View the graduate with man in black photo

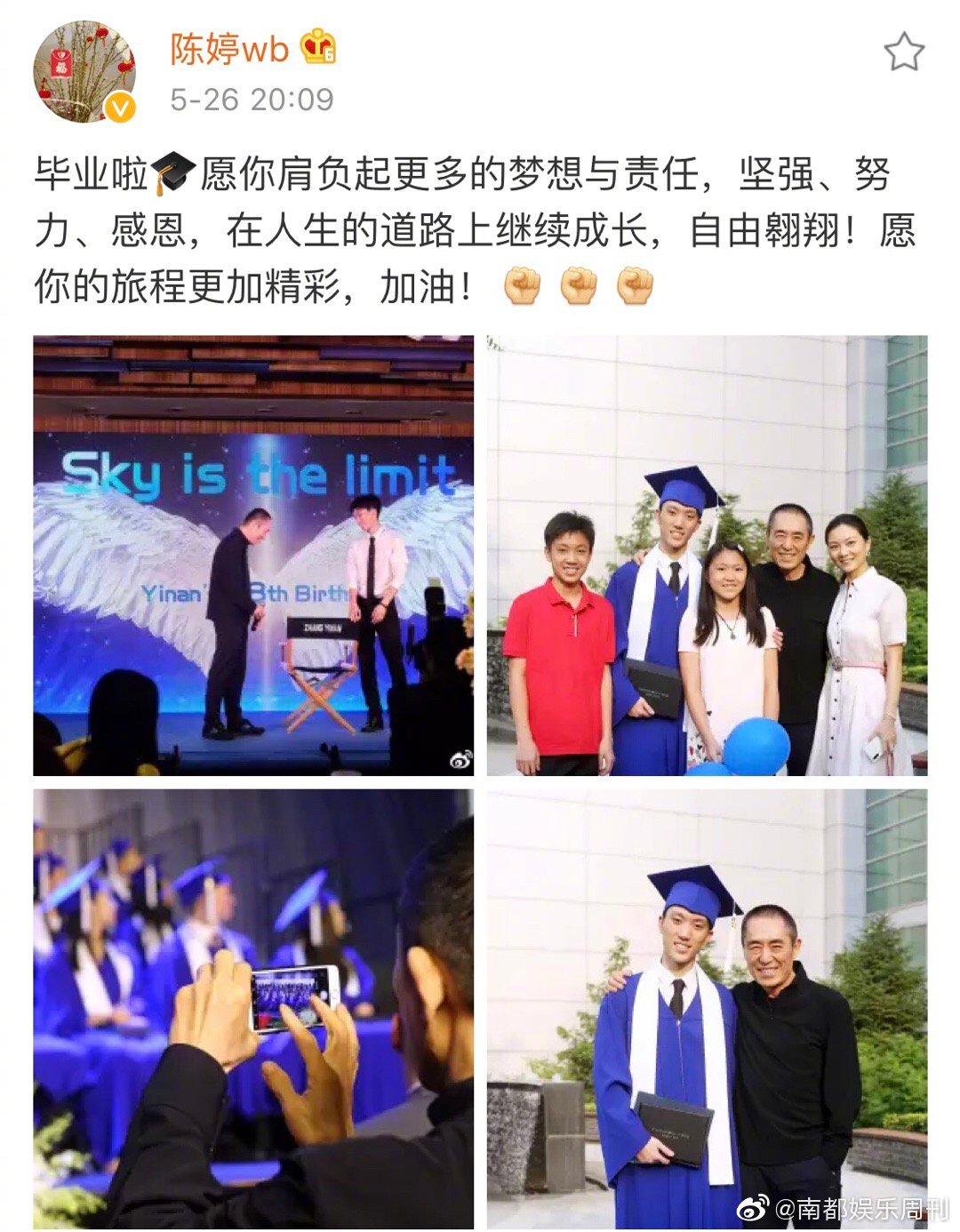[x=707, y=1008]
